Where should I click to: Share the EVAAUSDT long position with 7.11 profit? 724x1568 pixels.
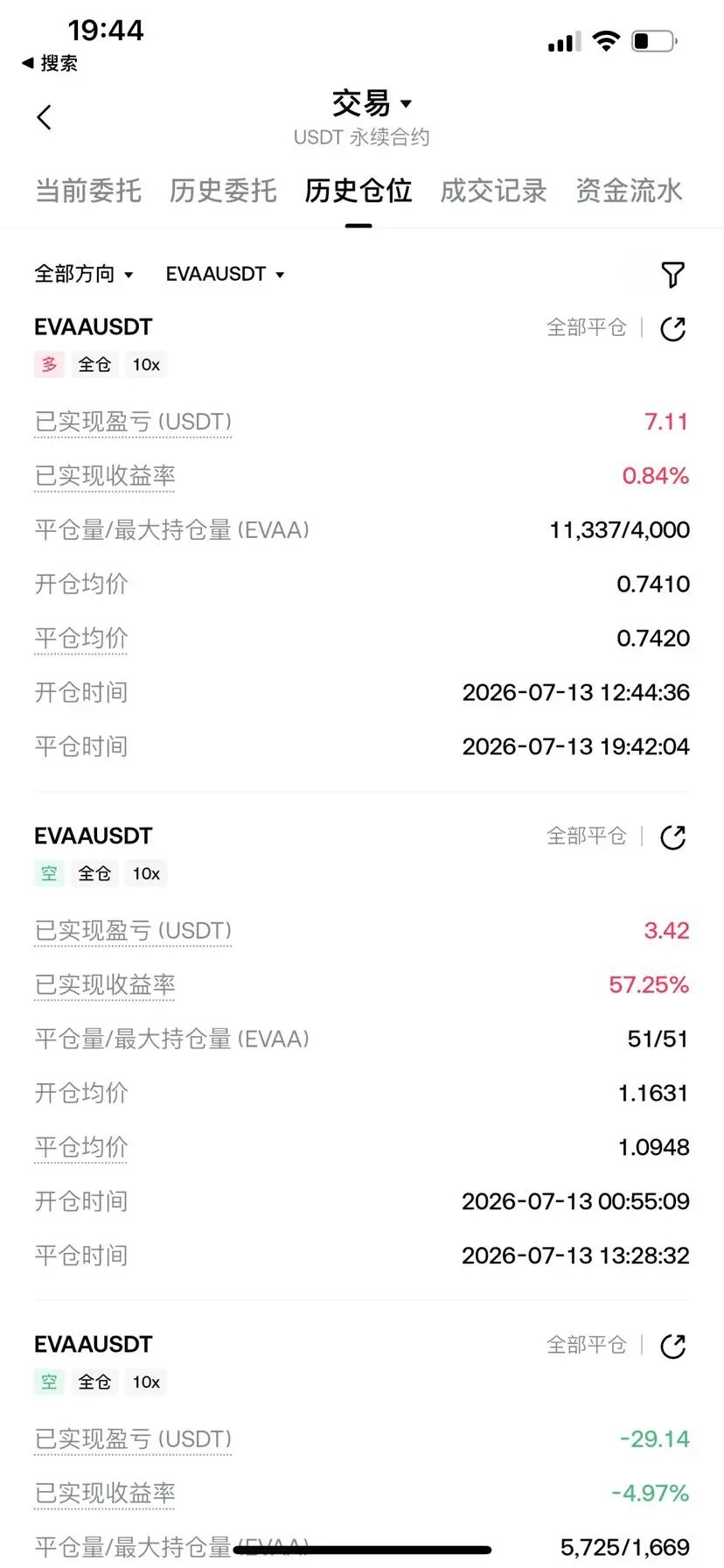tap(672, 329)
